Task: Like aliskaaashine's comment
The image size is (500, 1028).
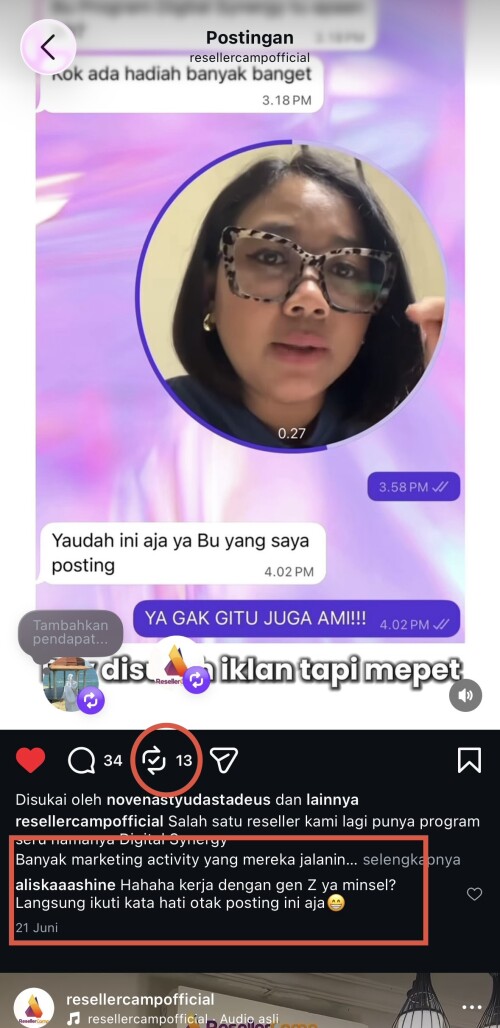Action: point(474,894)
